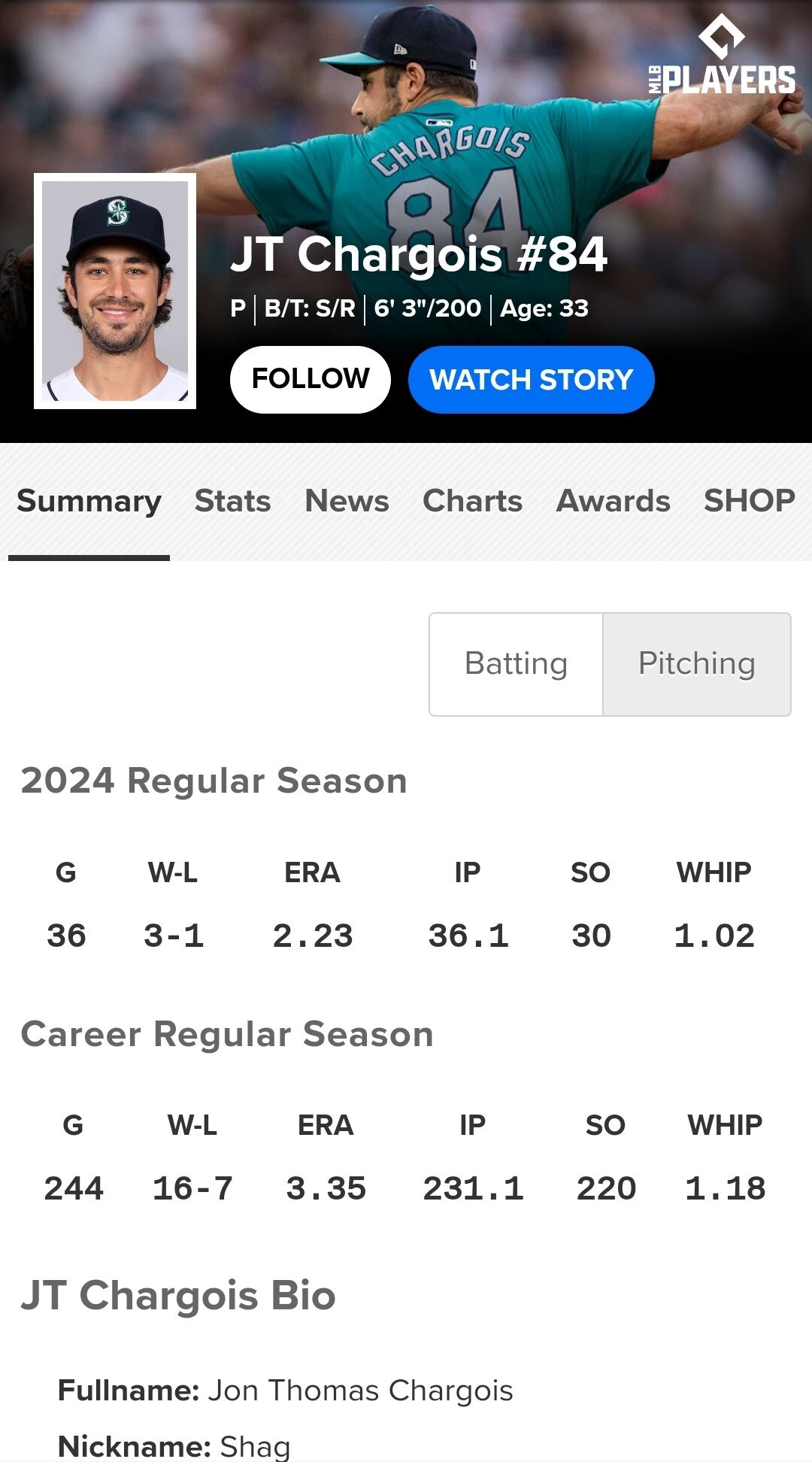Follow JT Chargois
Viewport: 812px width, 1462px height.
point(310,379)
